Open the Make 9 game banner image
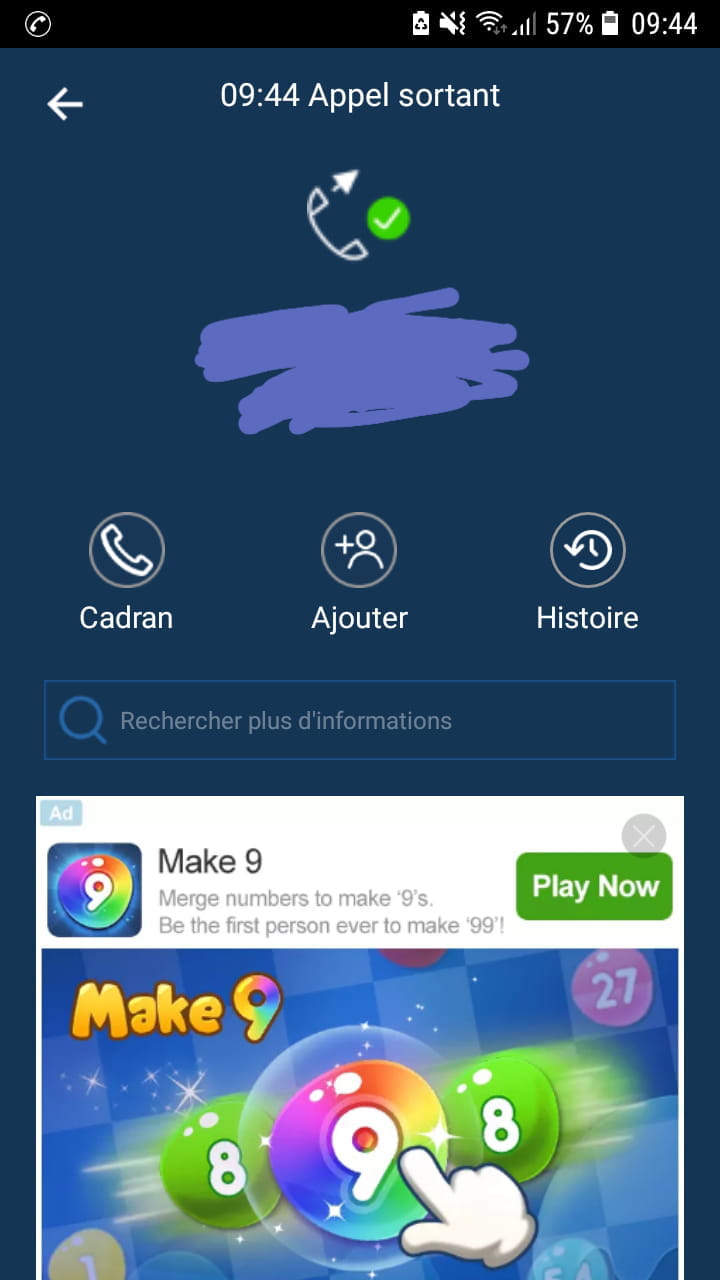The image size is (720, 1280). click(360, 1110)
